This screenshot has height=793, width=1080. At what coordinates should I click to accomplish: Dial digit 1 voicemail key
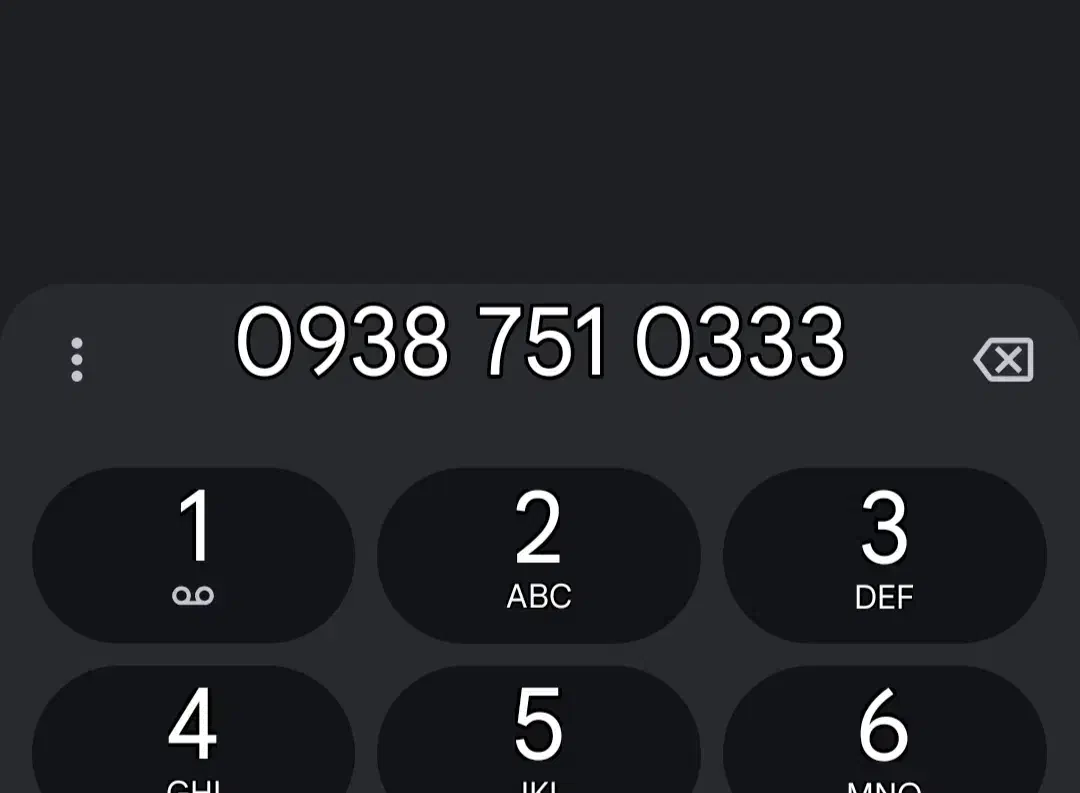(194, 555)
